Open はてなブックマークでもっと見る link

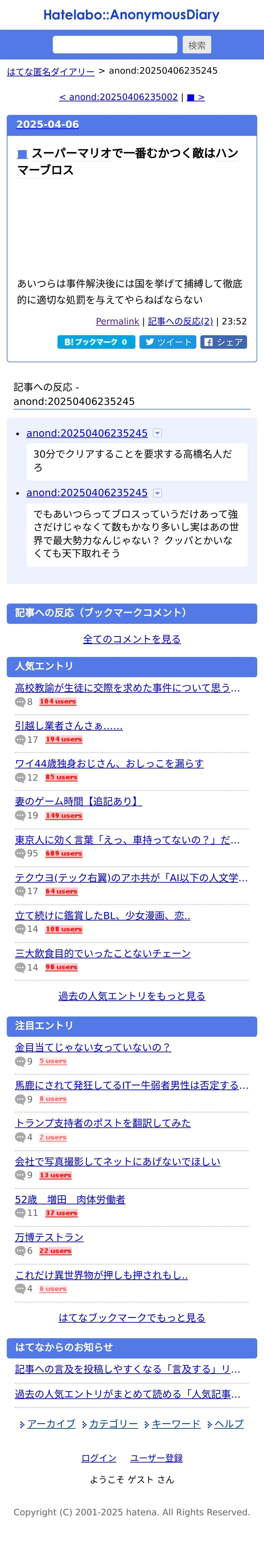coord(132,1317)
